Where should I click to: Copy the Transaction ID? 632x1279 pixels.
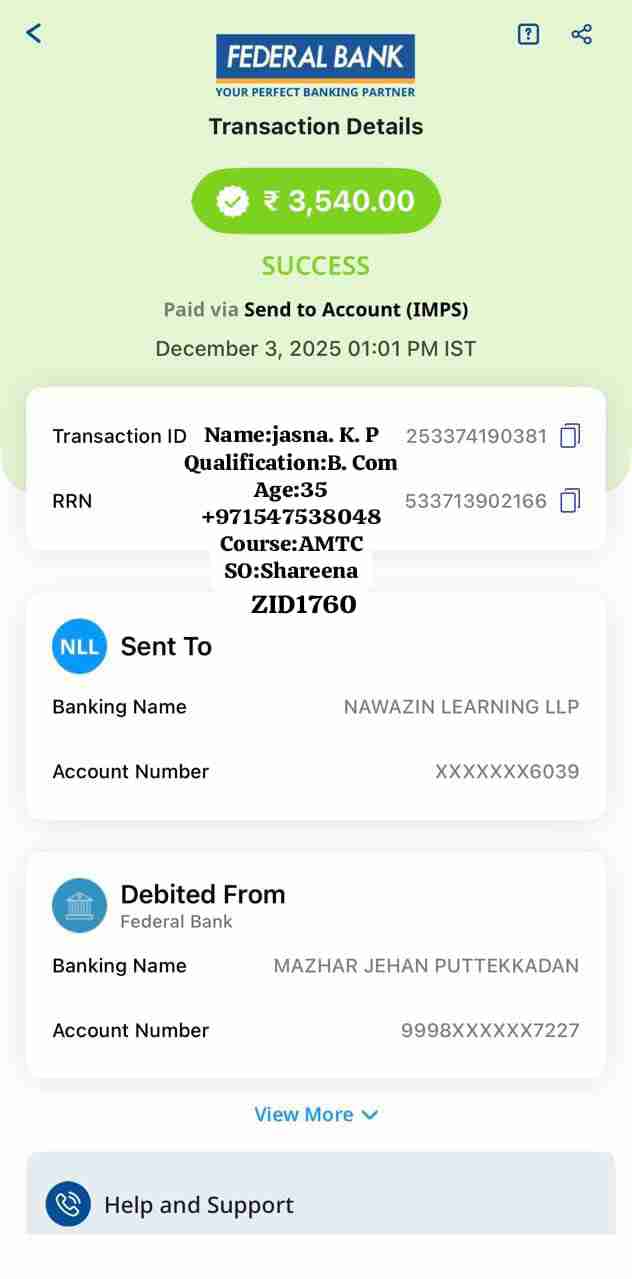(x=570, y=436)
